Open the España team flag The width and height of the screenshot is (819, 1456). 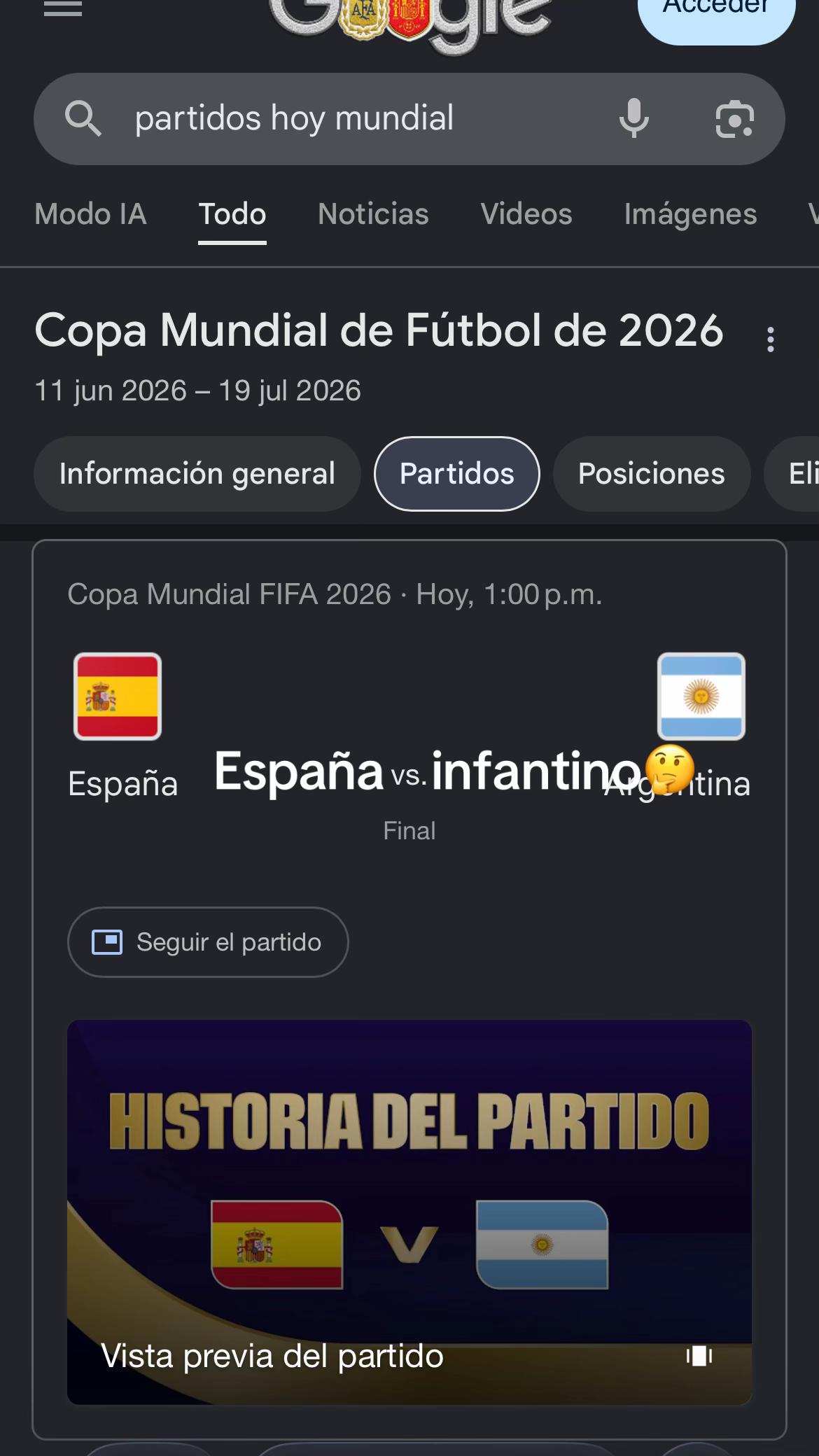pos(118,696)
